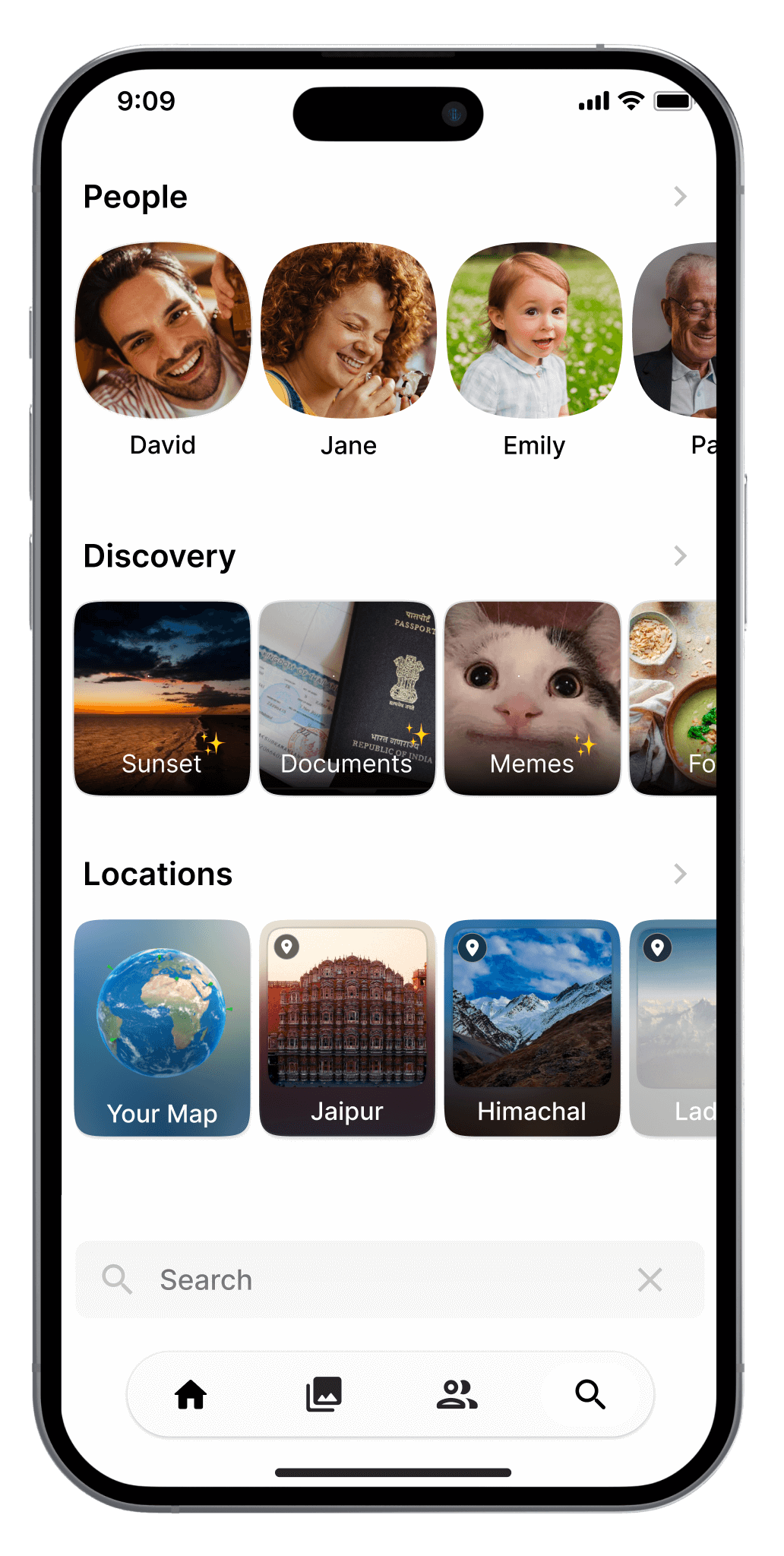Expand the Discovery section chevron
This screenshot has height=1556, width=784.
(680, 556)
